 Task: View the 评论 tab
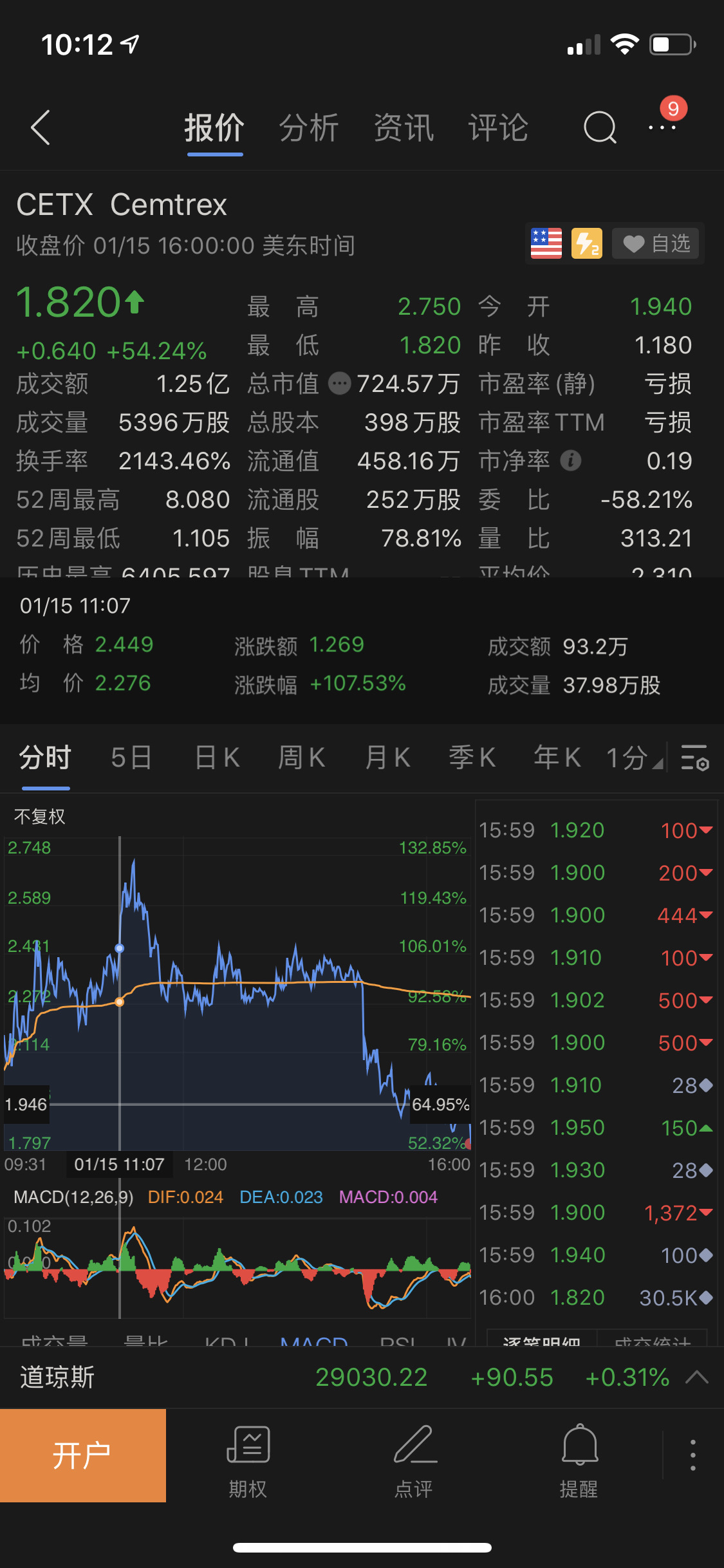click(498, 127)
